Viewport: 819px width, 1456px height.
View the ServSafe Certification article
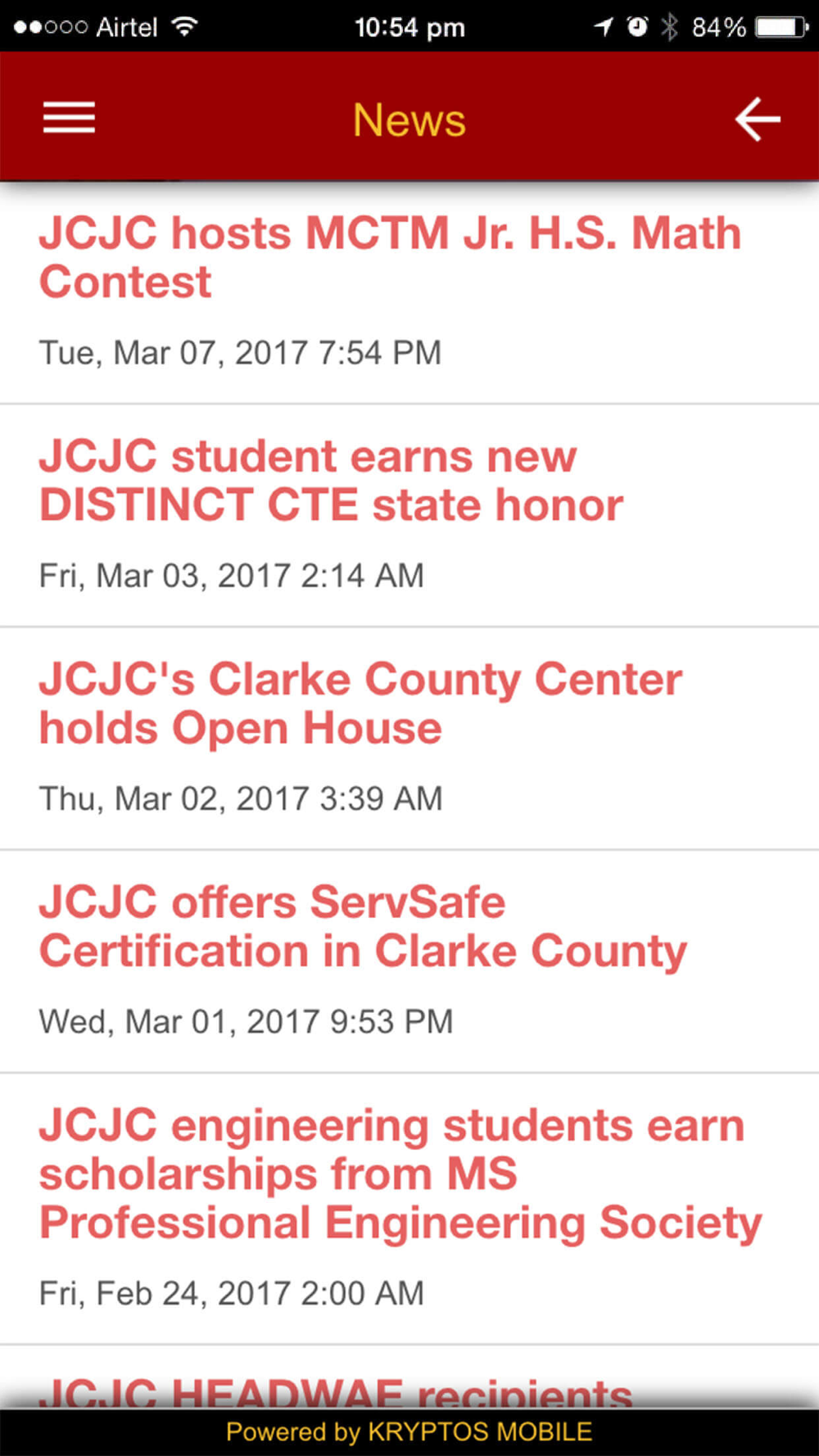click(x=409, y=961)
